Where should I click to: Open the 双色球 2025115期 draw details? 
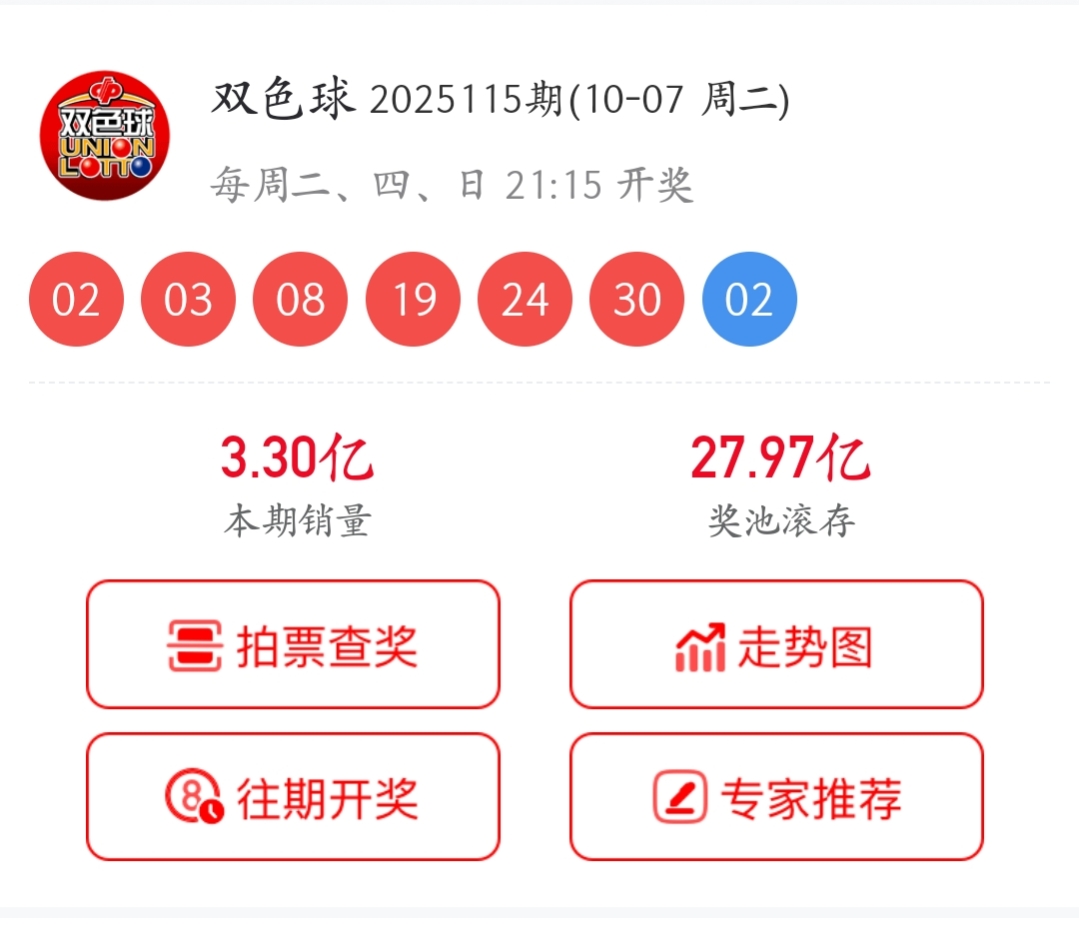click(500, 100)
